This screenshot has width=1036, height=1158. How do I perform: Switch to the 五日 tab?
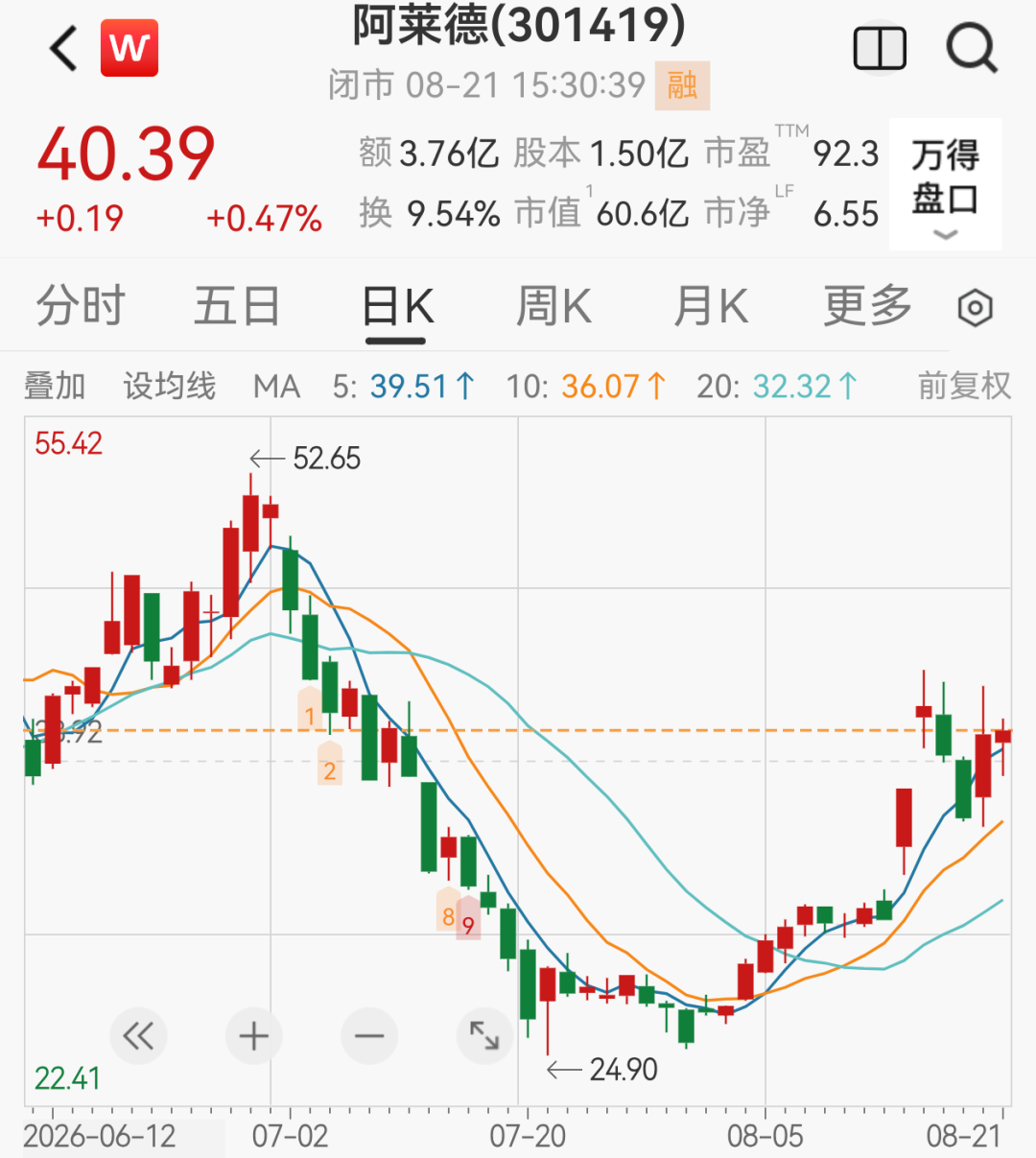click(237, 307)
